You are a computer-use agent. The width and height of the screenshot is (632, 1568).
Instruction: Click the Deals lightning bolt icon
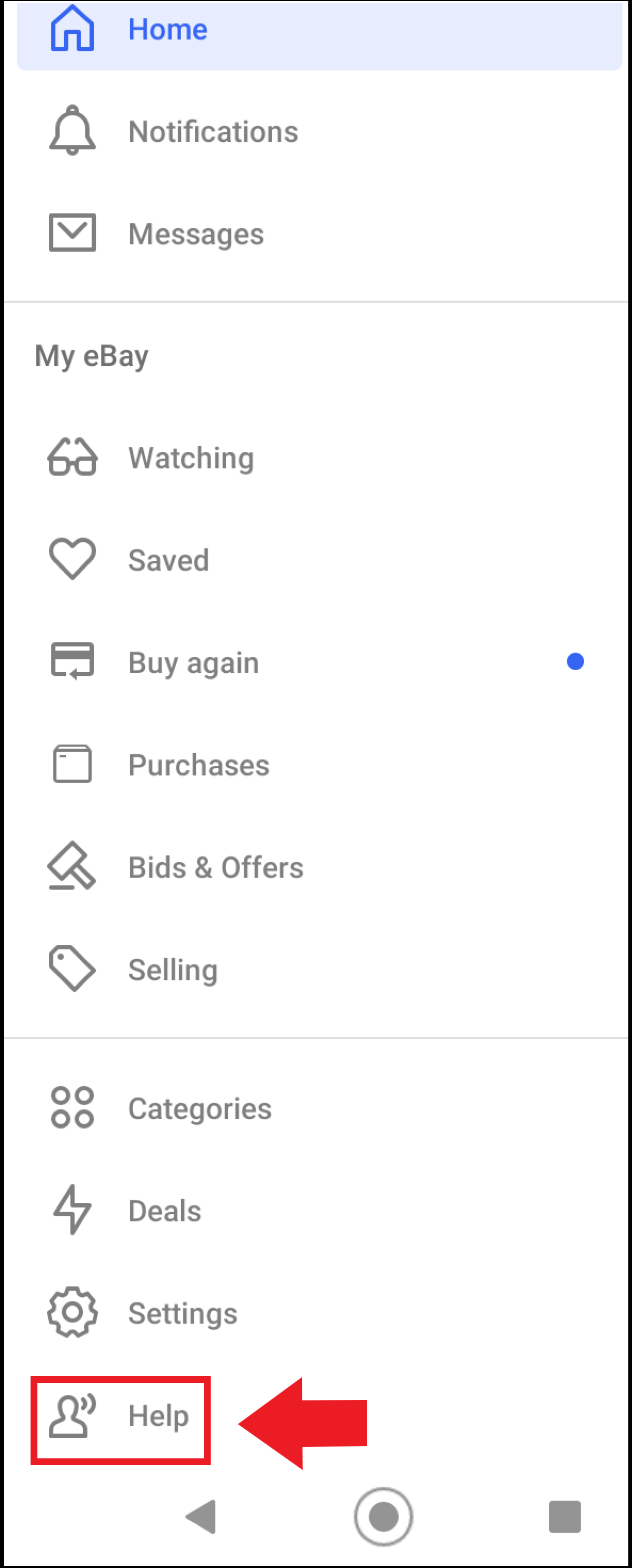[72, 1211]
